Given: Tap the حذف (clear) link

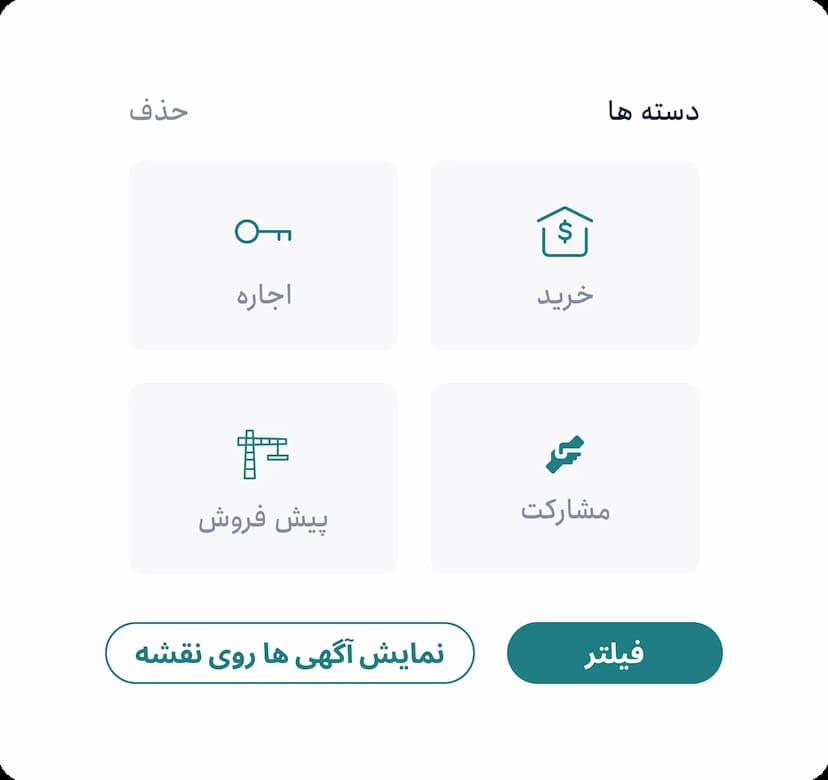Looking at the screenshot, I should 159,110.
